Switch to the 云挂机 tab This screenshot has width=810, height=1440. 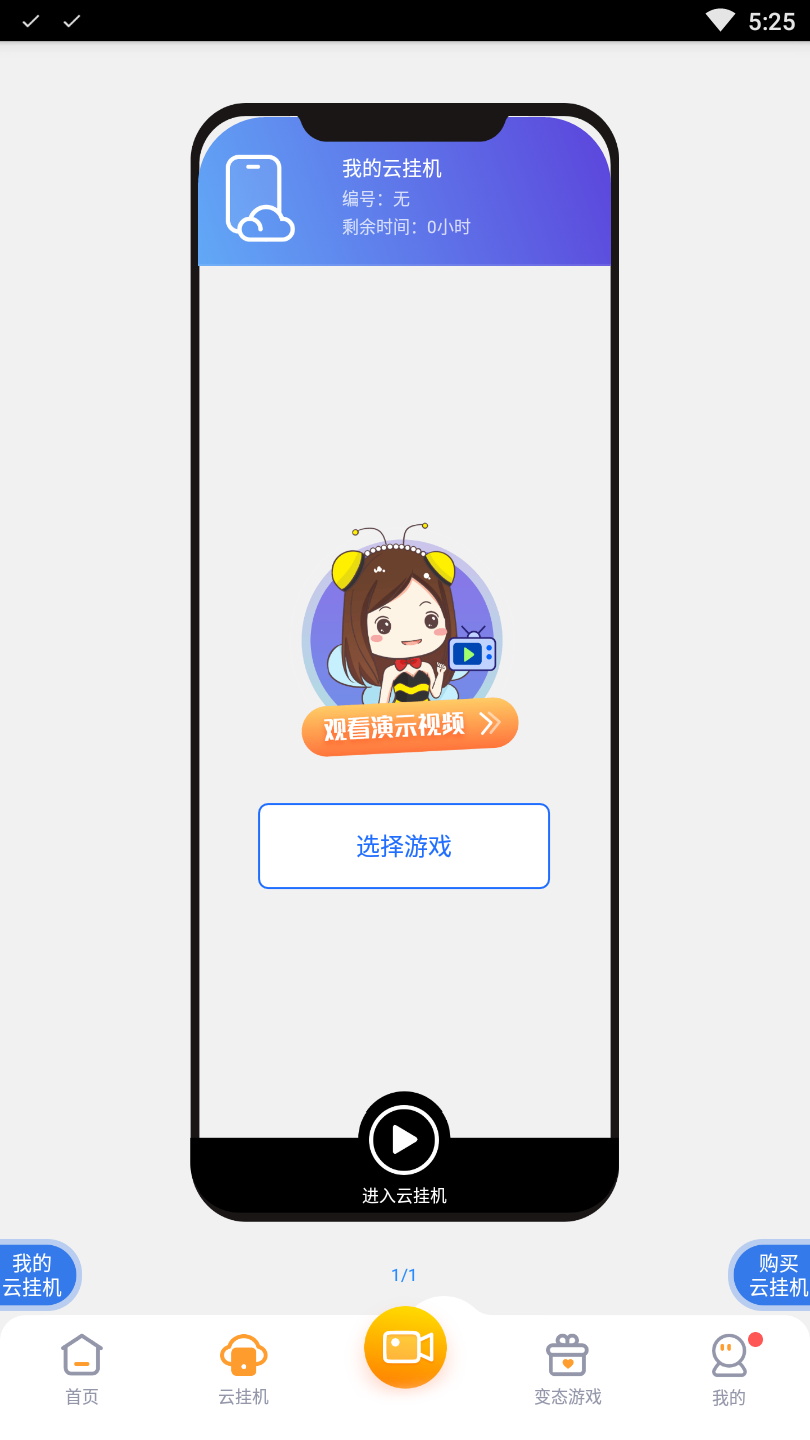(244, 1370)
